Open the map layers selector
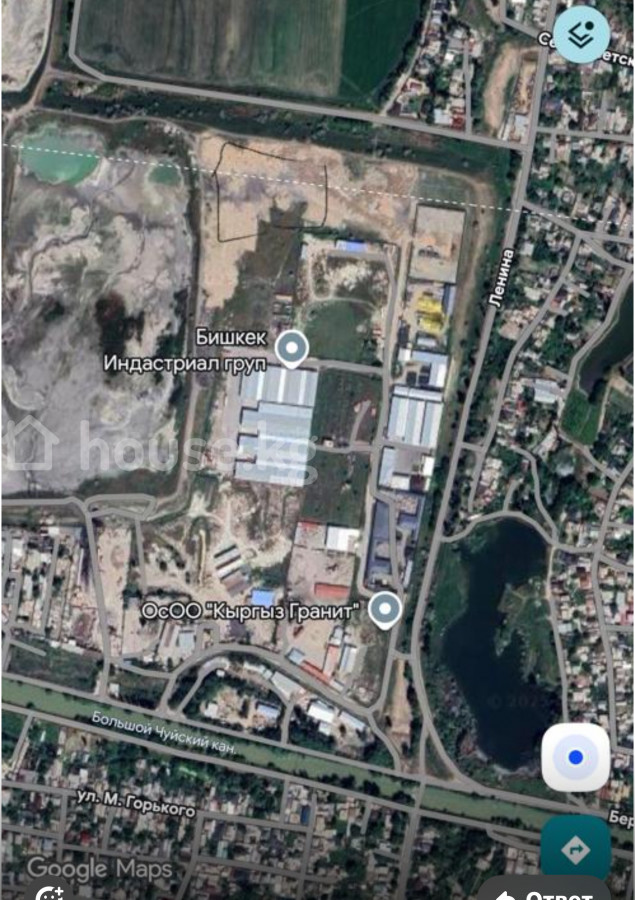 582,35
